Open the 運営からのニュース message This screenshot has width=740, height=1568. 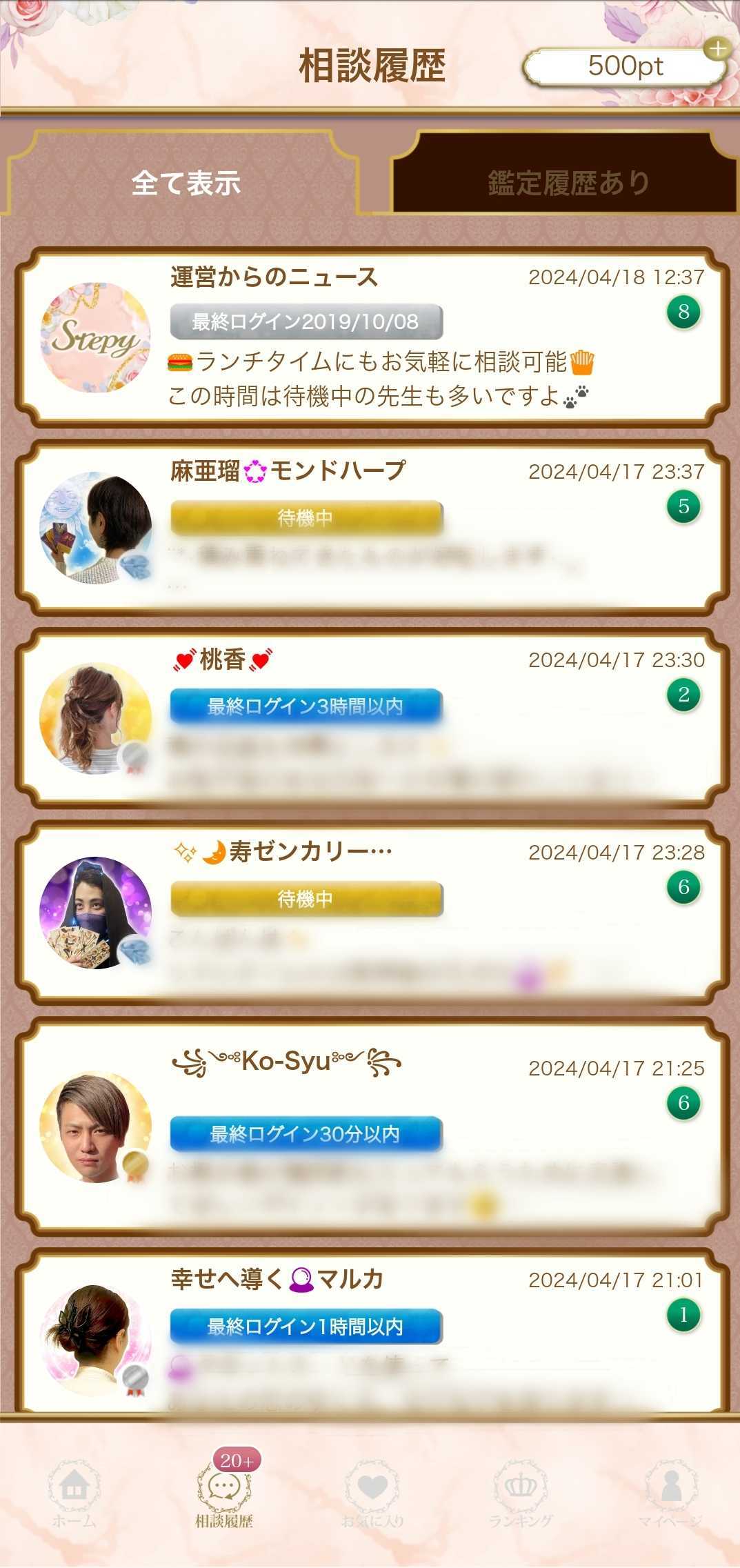tap(372, 338)
